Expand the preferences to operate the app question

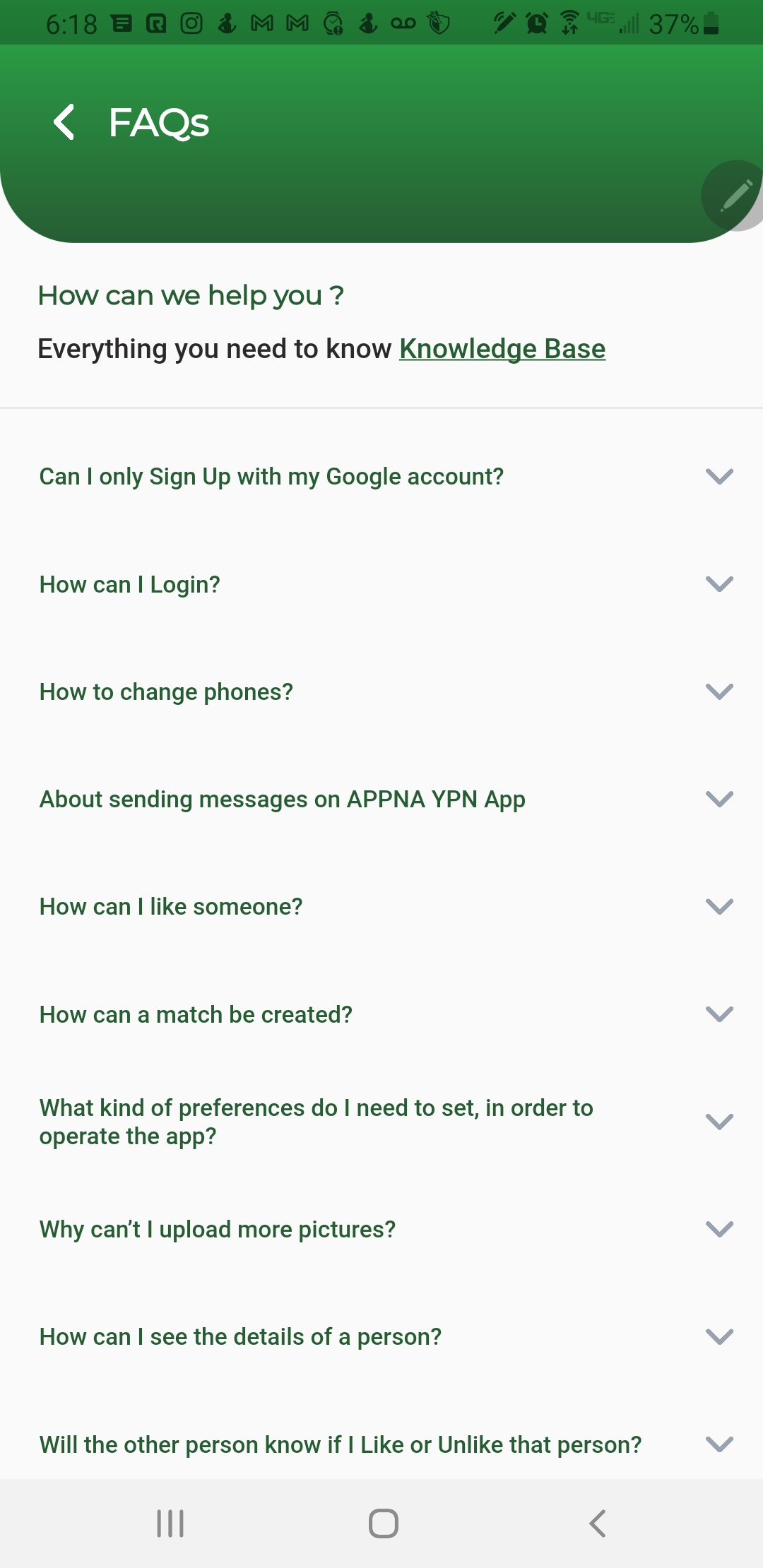(719, 1122)
